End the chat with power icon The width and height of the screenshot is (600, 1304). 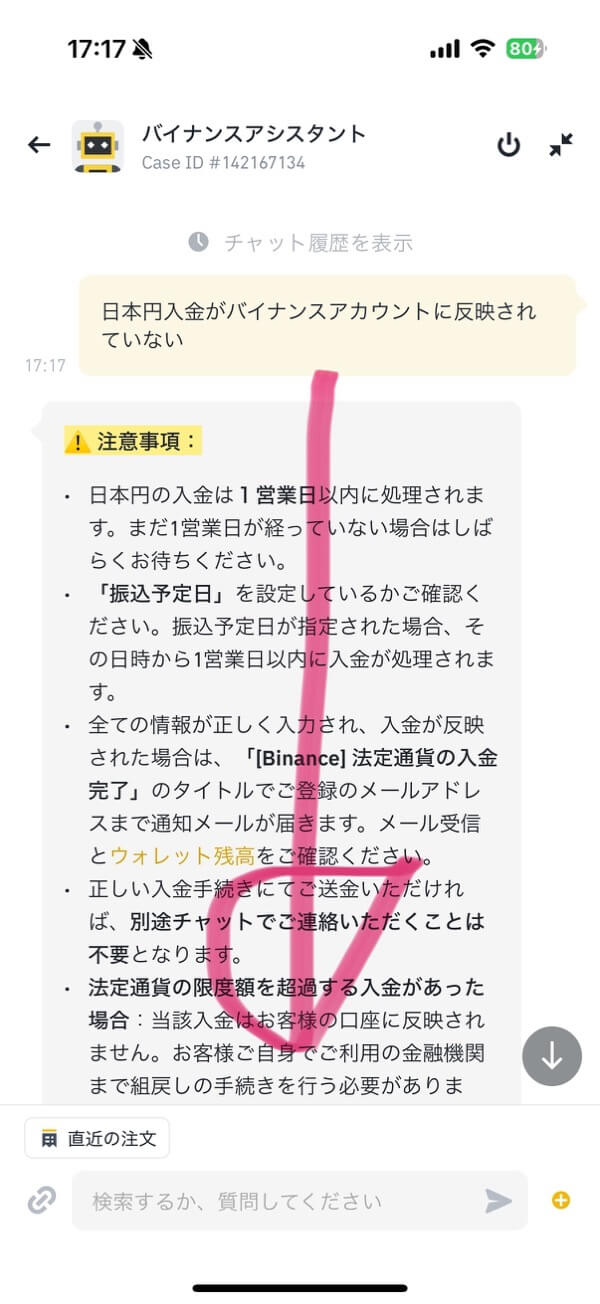coord(509,146)
